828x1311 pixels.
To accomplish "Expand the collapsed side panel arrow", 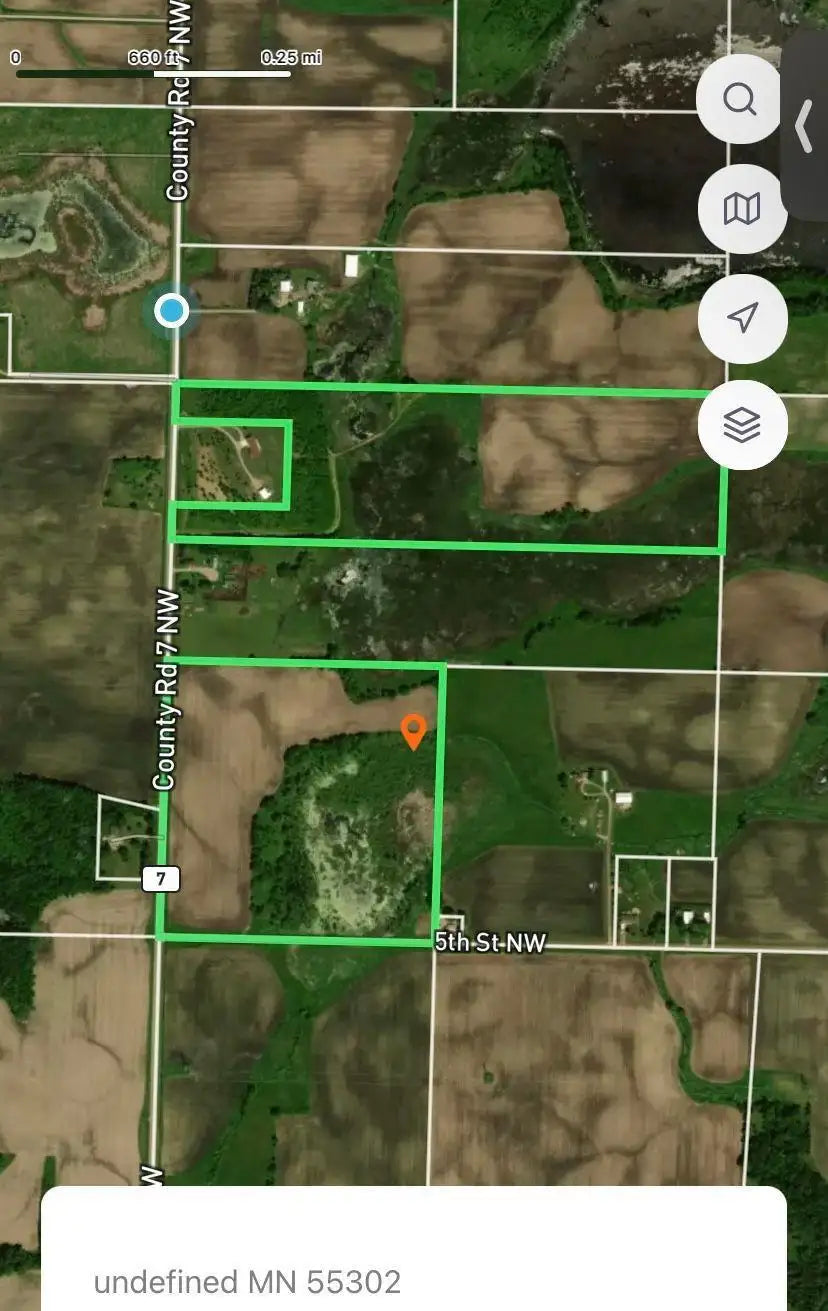I will coord(804,127).
